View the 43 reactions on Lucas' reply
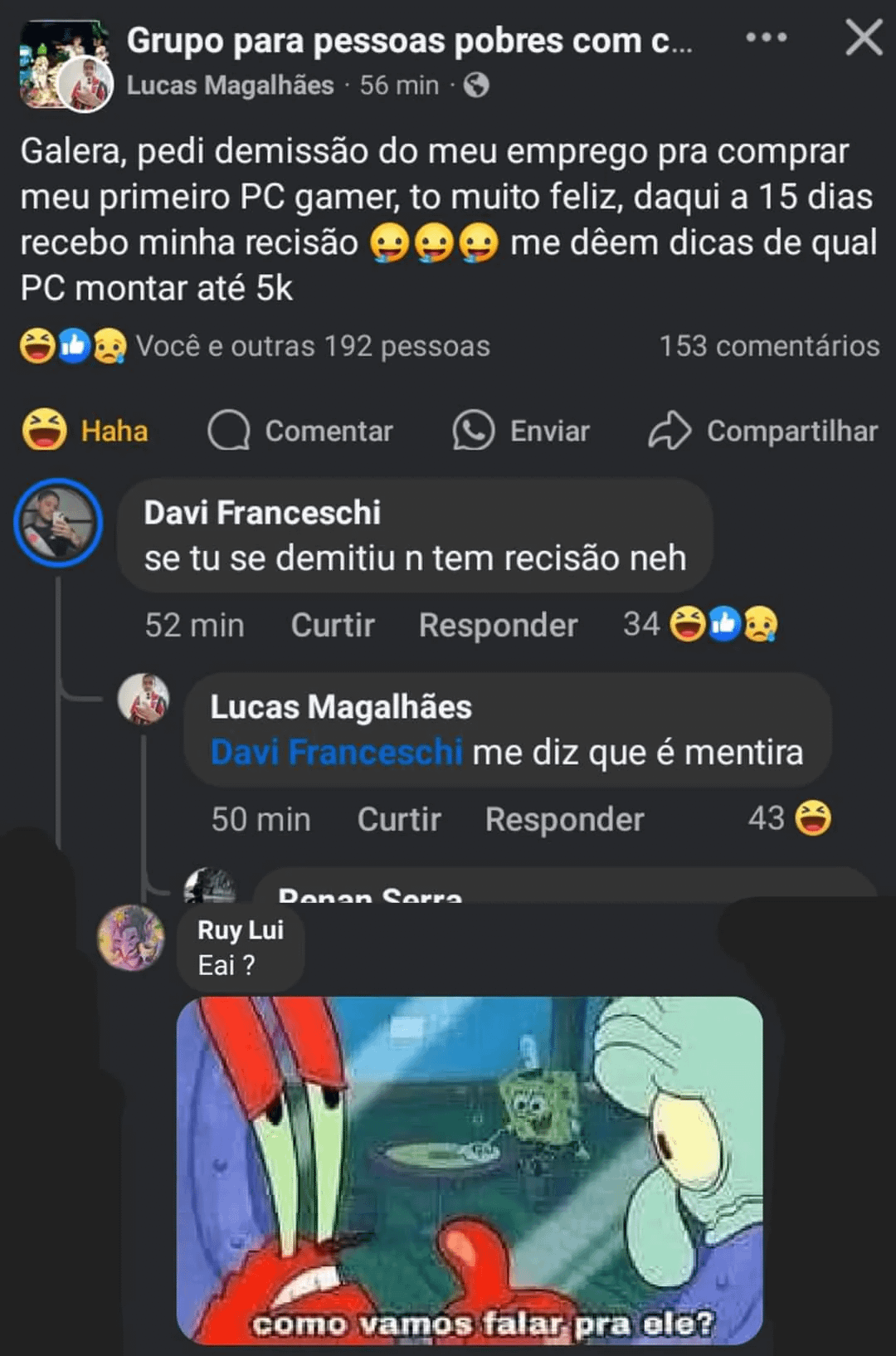The width and height of the screenshot is (896, 1356). 789,818
